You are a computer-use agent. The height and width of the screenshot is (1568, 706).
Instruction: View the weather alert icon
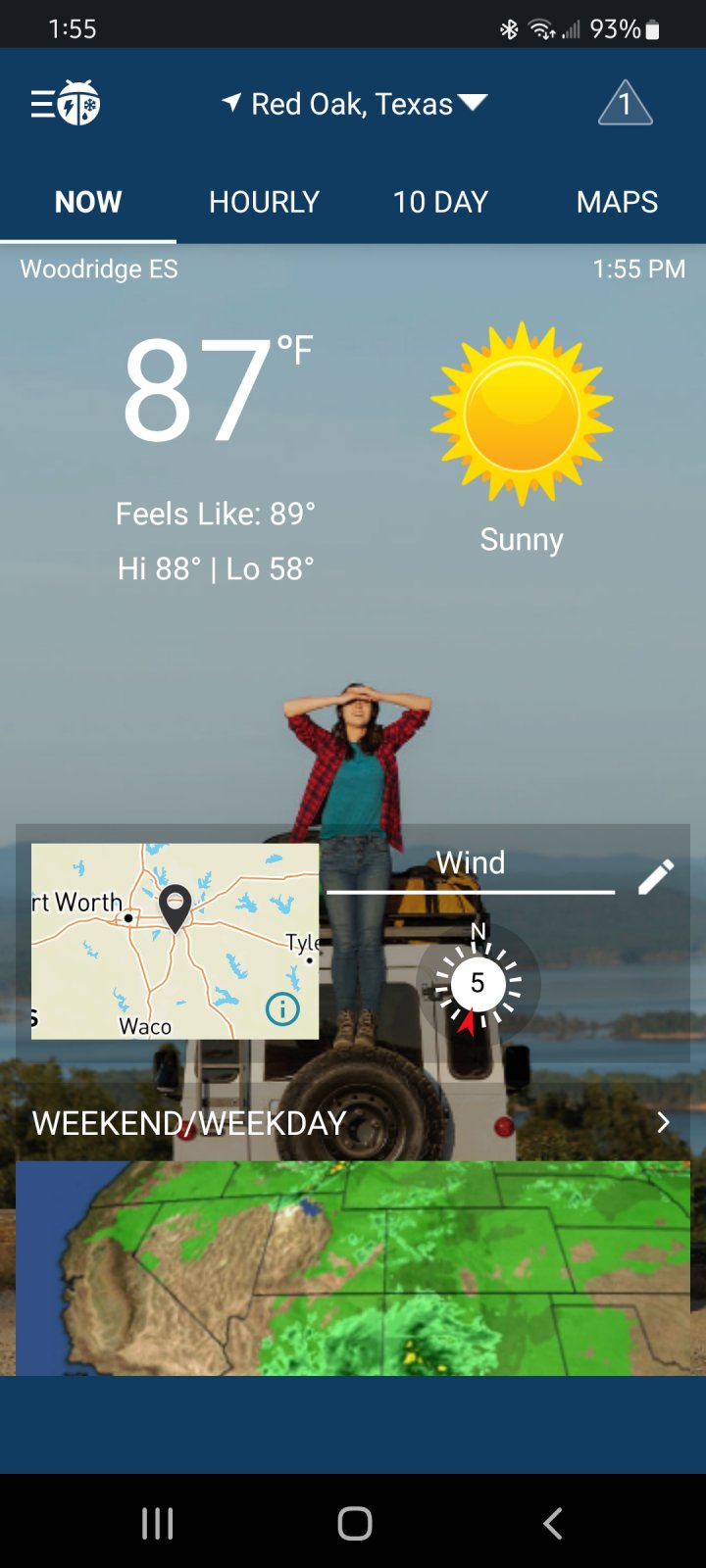[x=625, y=103]
